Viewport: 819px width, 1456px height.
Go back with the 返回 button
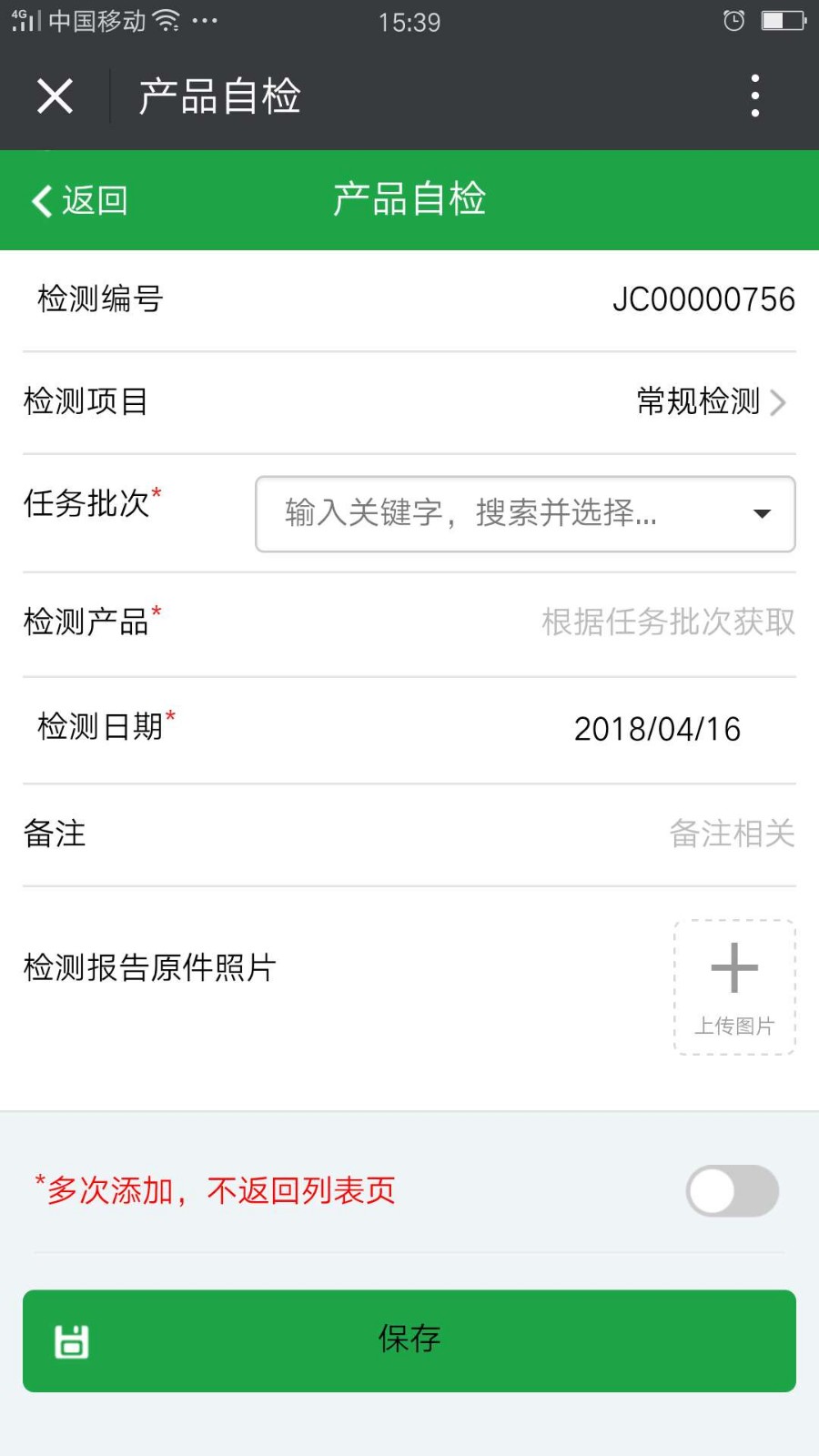(x=79, y=200)
